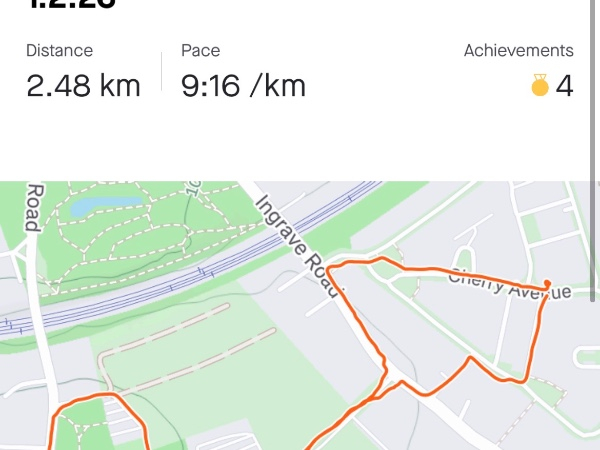This screenshot has height=450, width=600.
Task: View the 4 achievements earned
Action: tap(553, 86)
